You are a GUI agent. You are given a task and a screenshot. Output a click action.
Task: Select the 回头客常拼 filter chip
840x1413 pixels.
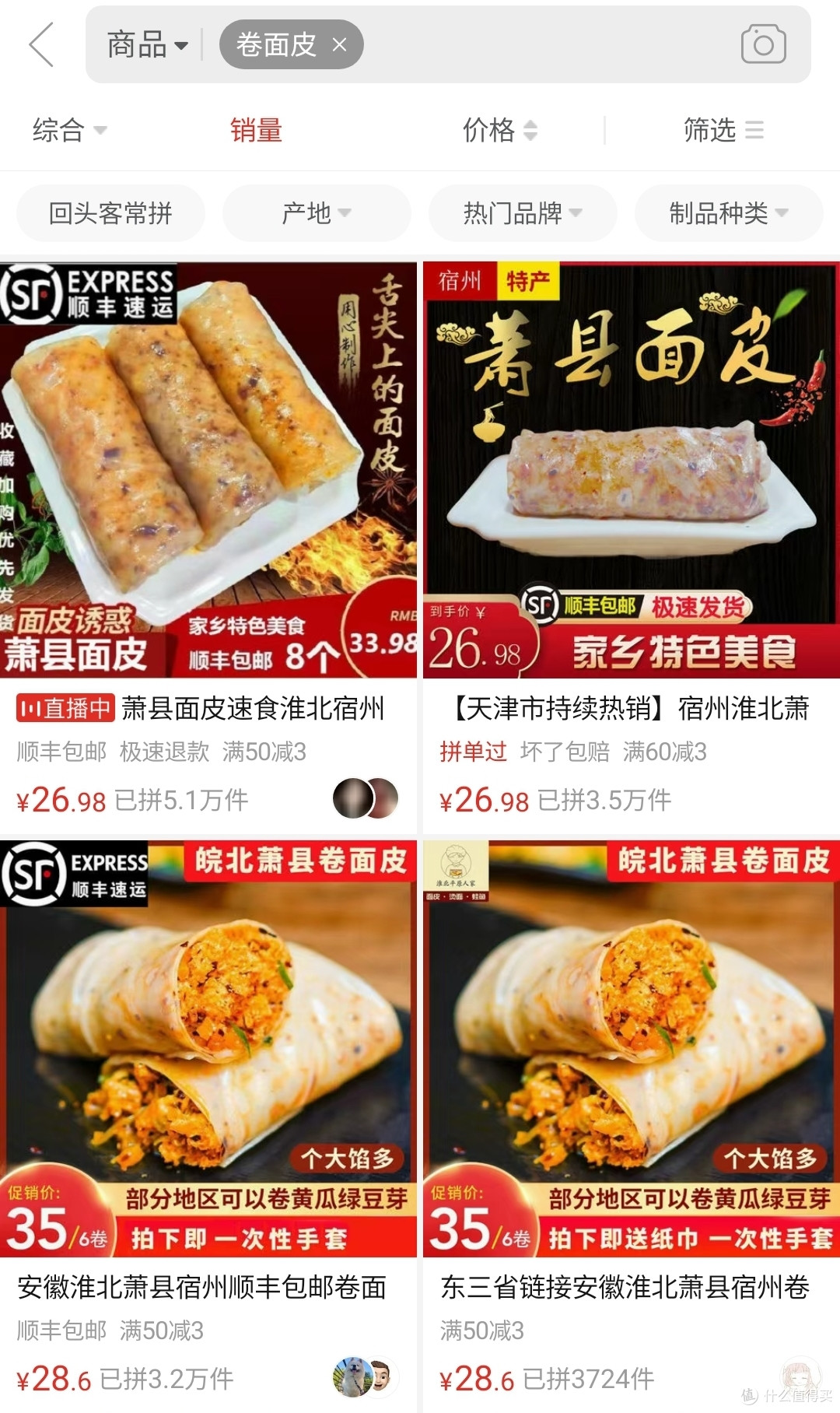tap(110, 213)
